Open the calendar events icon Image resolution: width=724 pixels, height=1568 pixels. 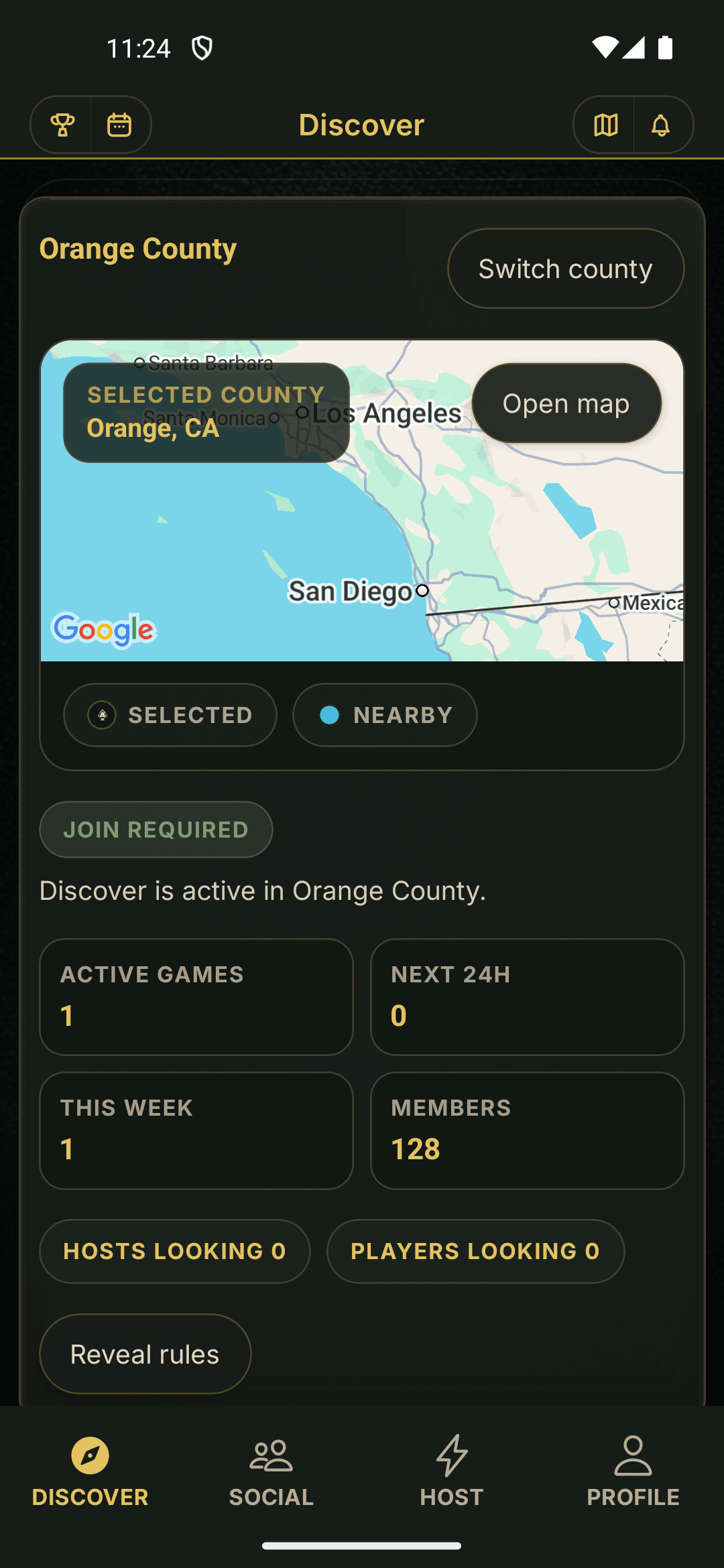119,125
